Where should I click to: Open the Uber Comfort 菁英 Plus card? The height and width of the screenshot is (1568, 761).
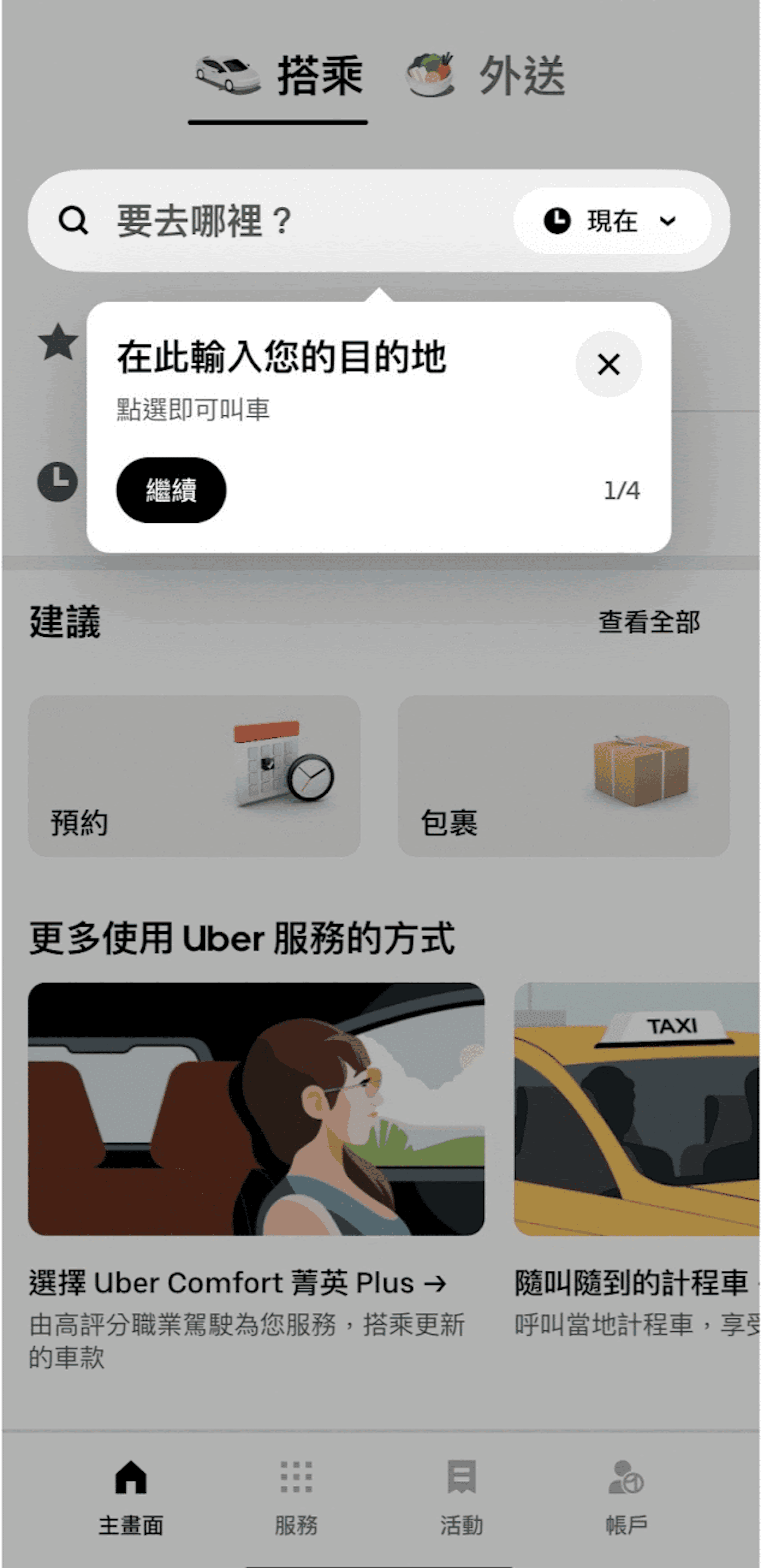(x=256, y=1110)
